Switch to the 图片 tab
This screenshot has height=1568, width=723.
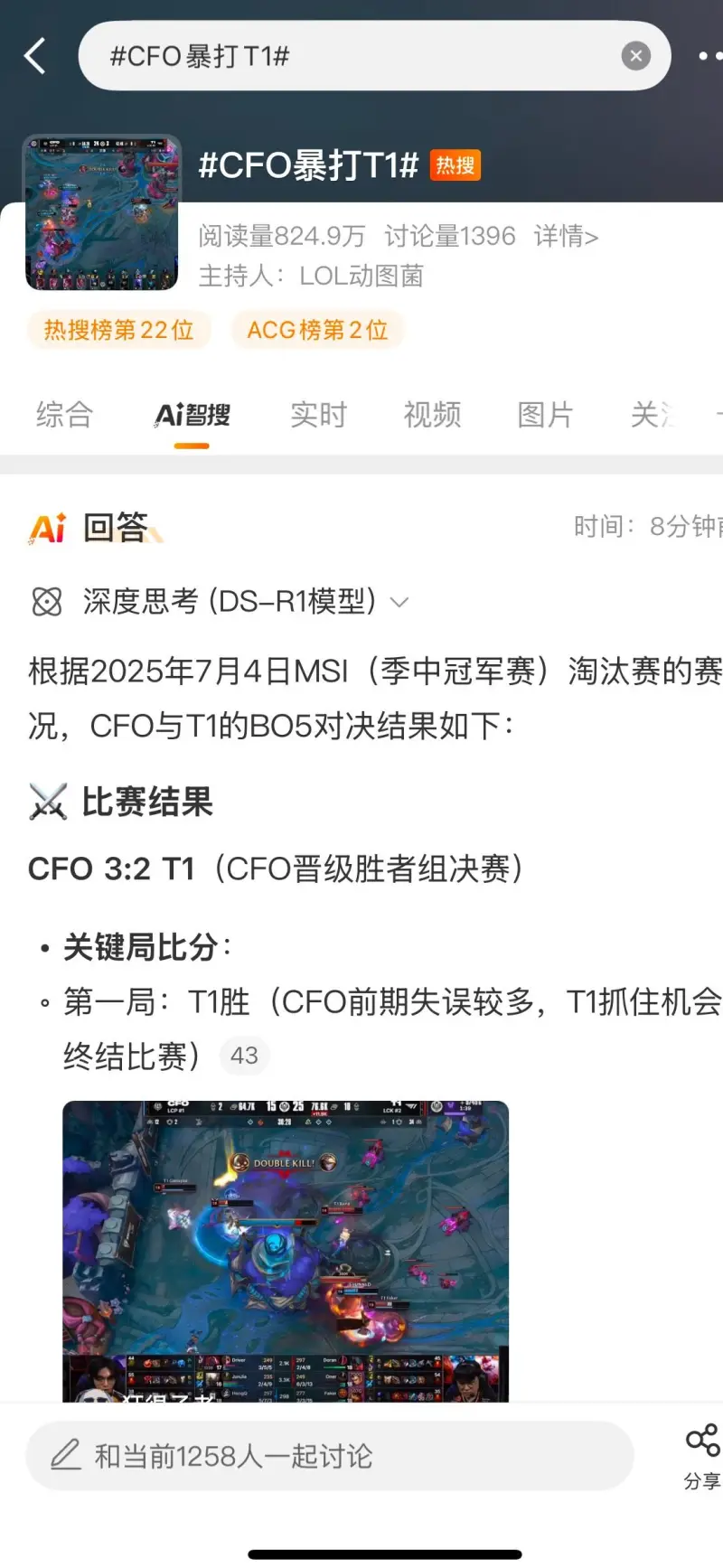pyautogui.click(x=546, y=416)
